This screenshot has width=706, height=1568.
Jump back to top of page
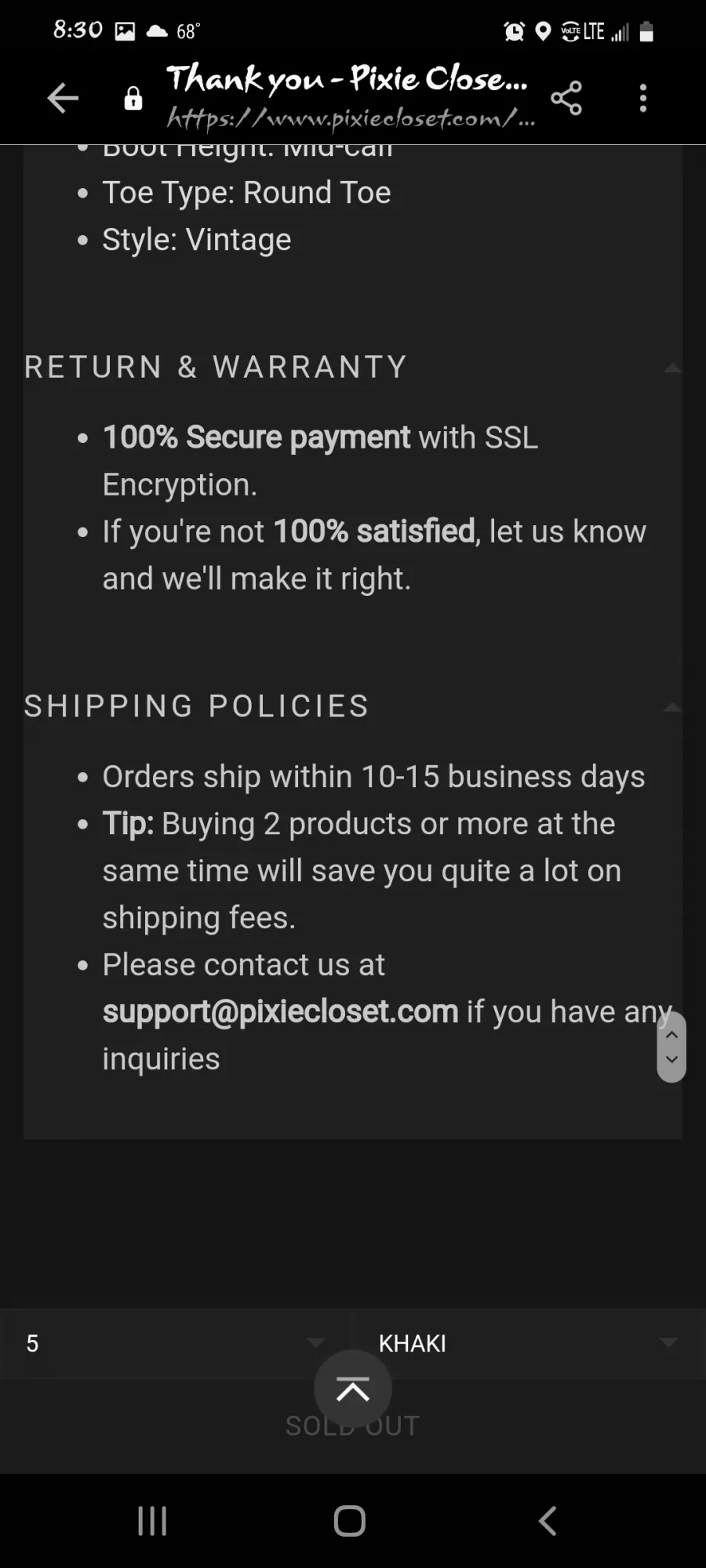(353, 1389)
